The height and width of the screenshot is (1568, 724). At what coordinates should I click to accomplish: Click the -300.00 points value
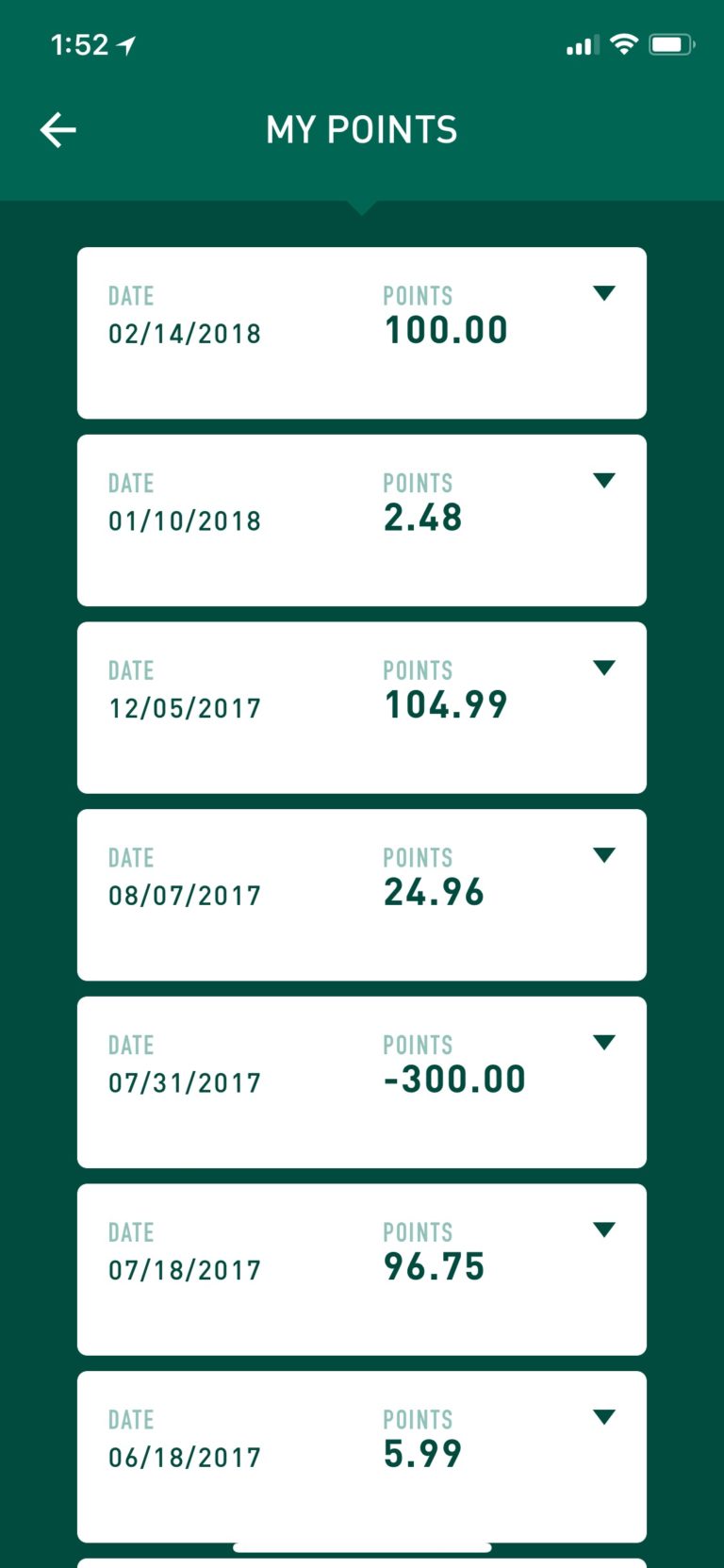tap(455, 1080)
